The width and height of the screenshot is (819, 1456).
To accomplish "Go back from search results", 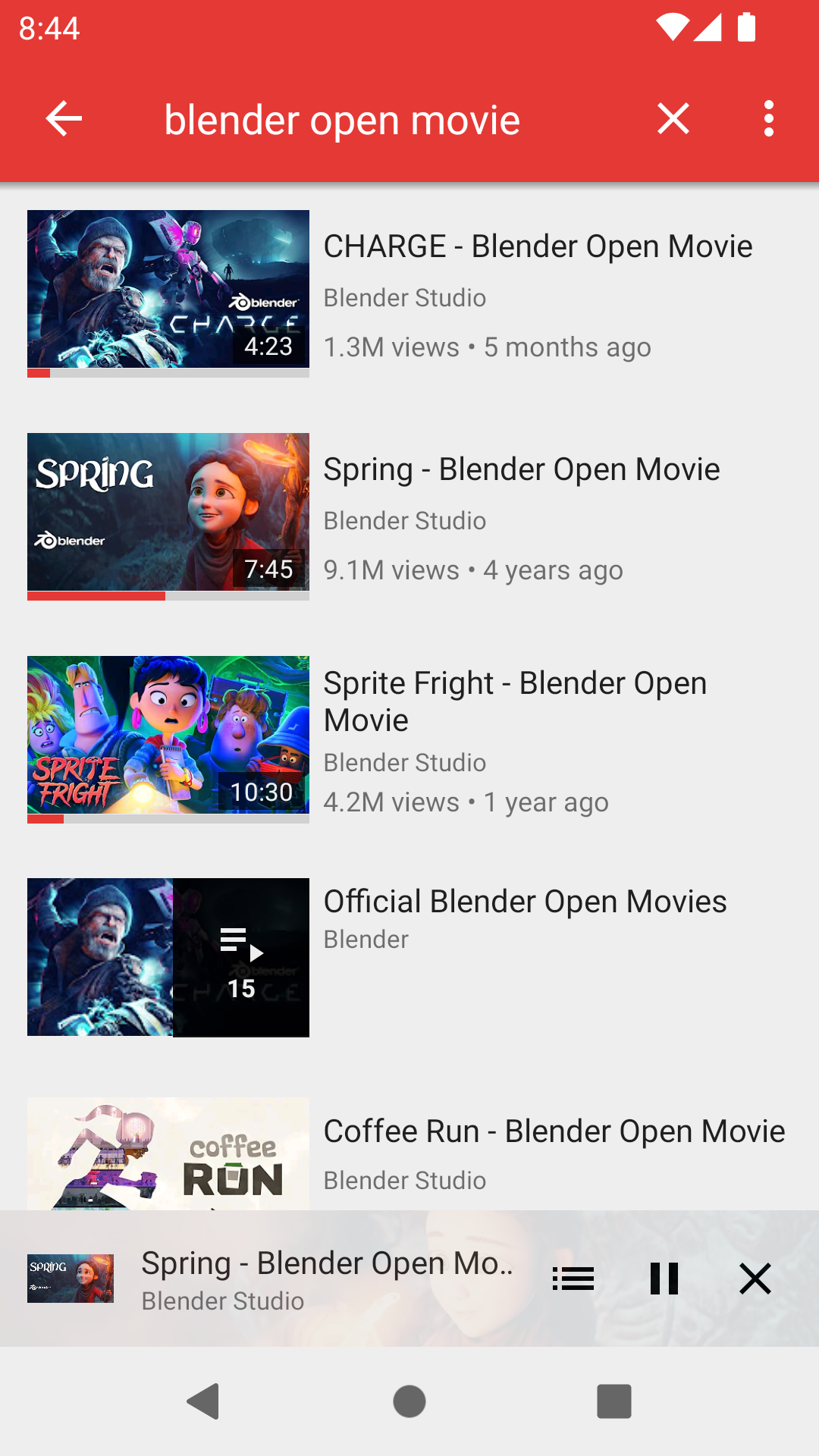I will pos(64,119).
